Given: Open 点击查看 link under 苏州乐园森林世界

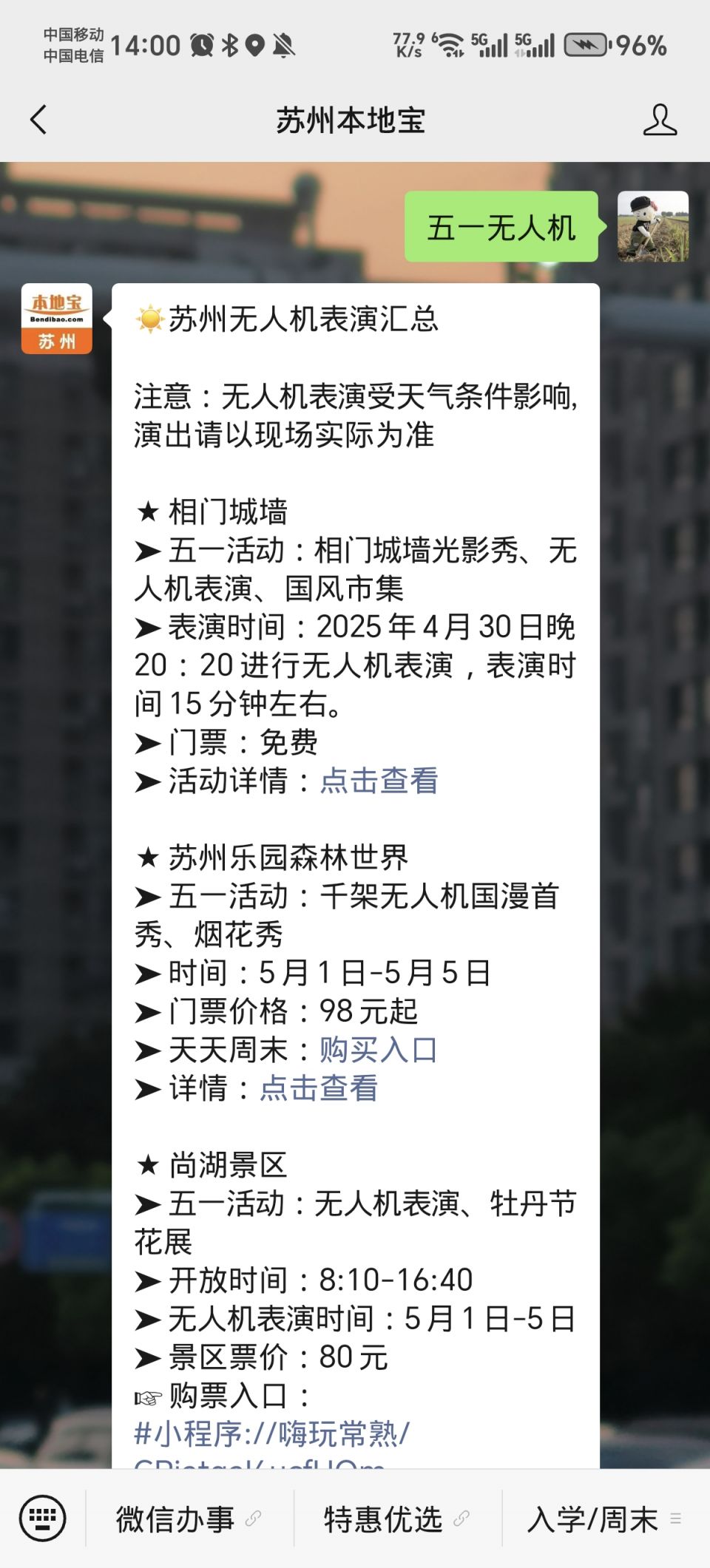Looking at the screenshot, I should [319, 1088].
